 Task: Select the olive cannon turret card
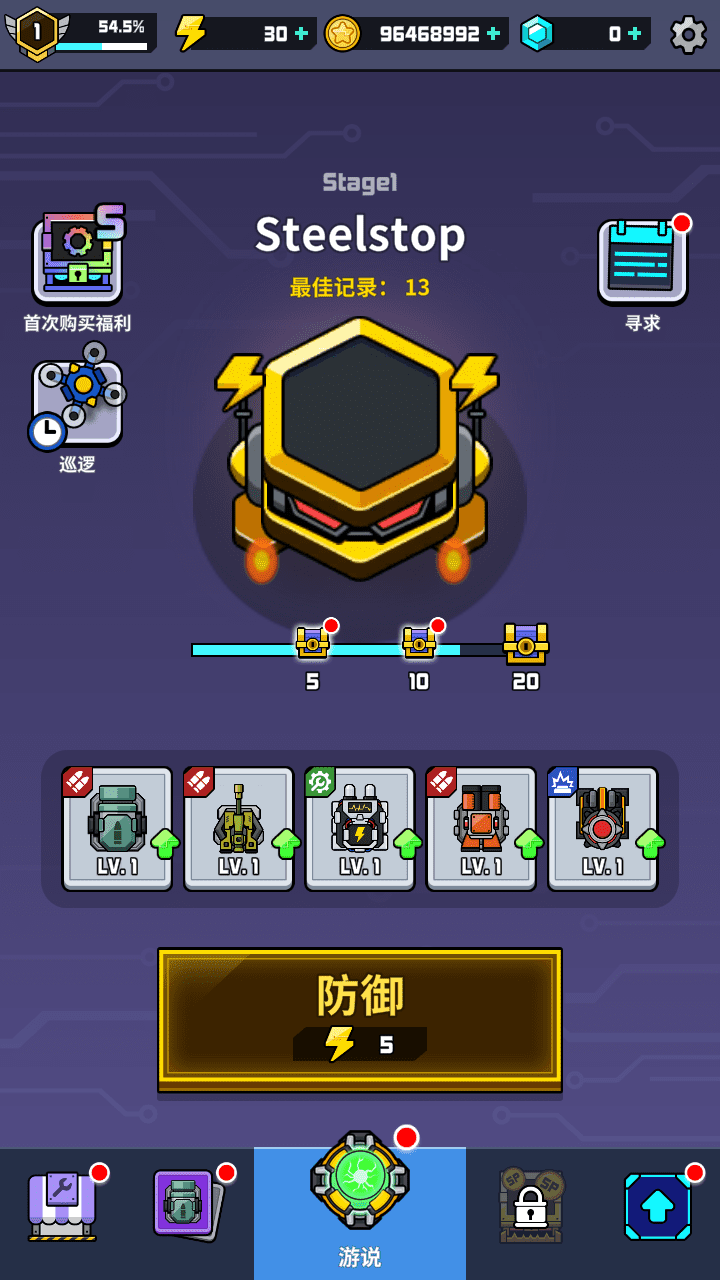[x=239, y=828]
